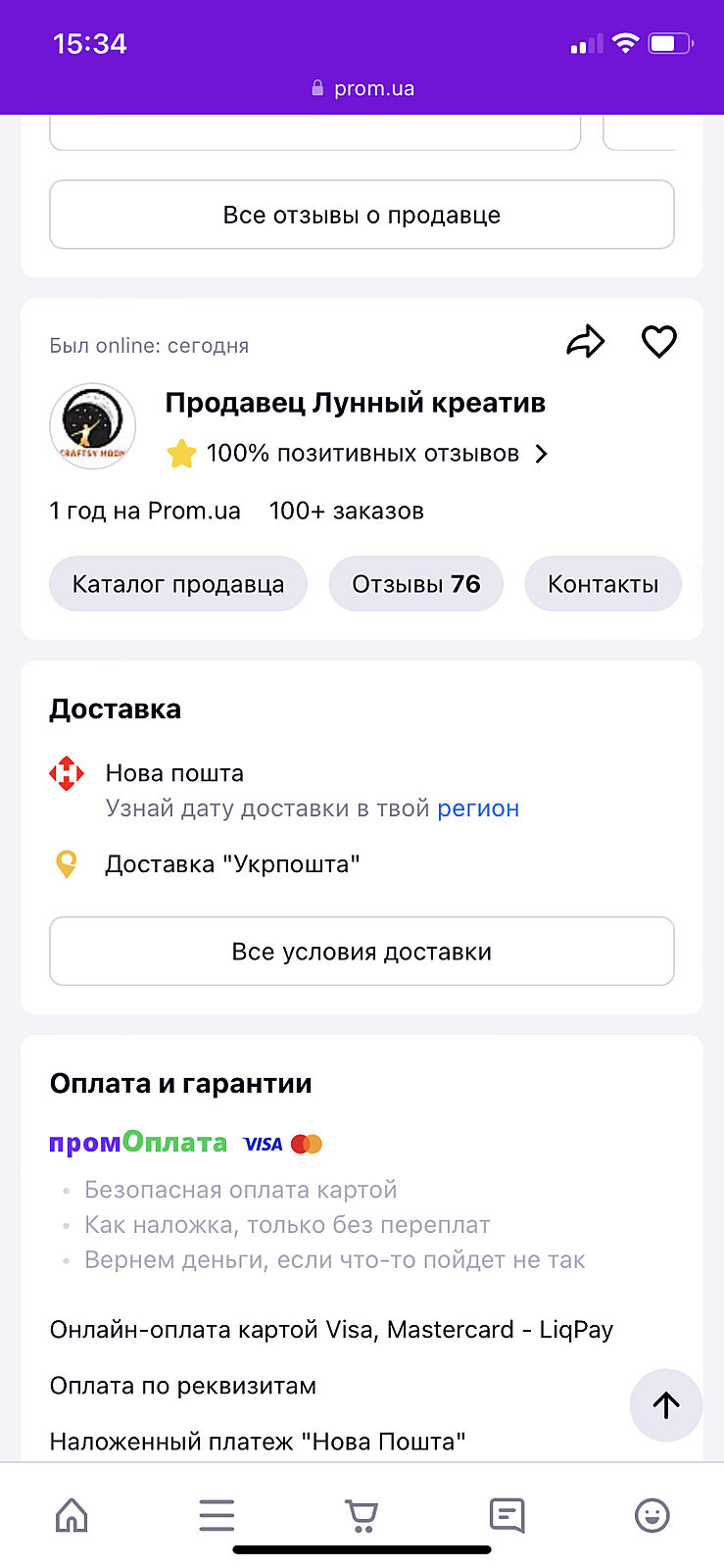Open the seller's profile logo

click(93, 426)
